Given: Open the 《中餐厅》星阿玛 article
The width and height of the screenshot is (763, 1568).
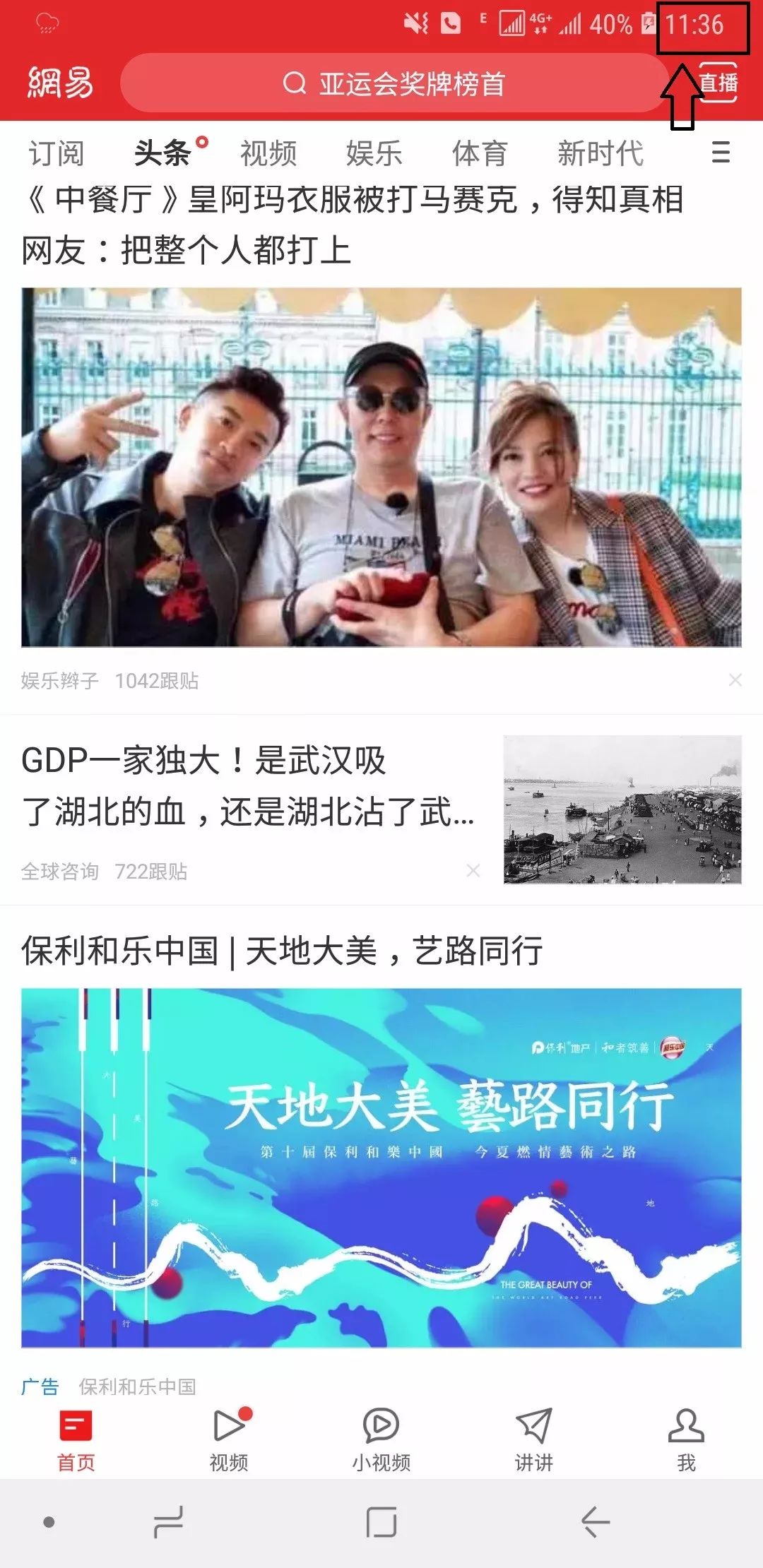Looking at the screenshot, I should [353, 225].
